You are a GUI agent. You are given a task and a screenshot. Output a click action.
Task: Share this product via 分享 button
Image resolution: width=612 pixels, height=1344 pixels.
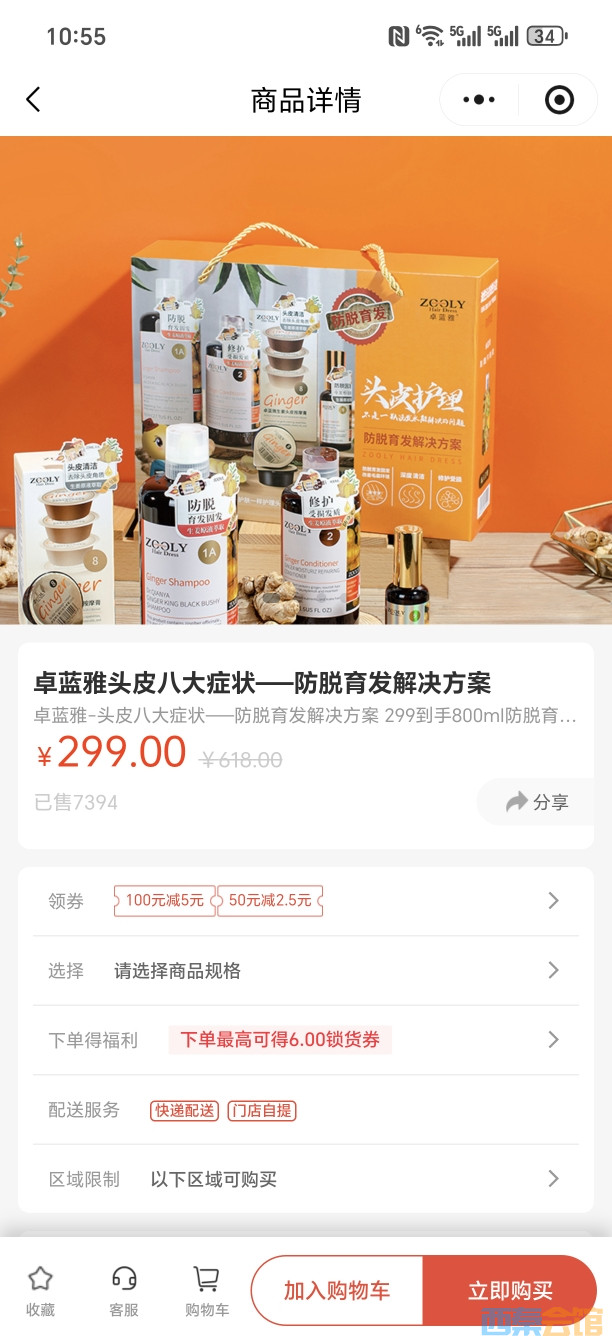coord(537,802)
